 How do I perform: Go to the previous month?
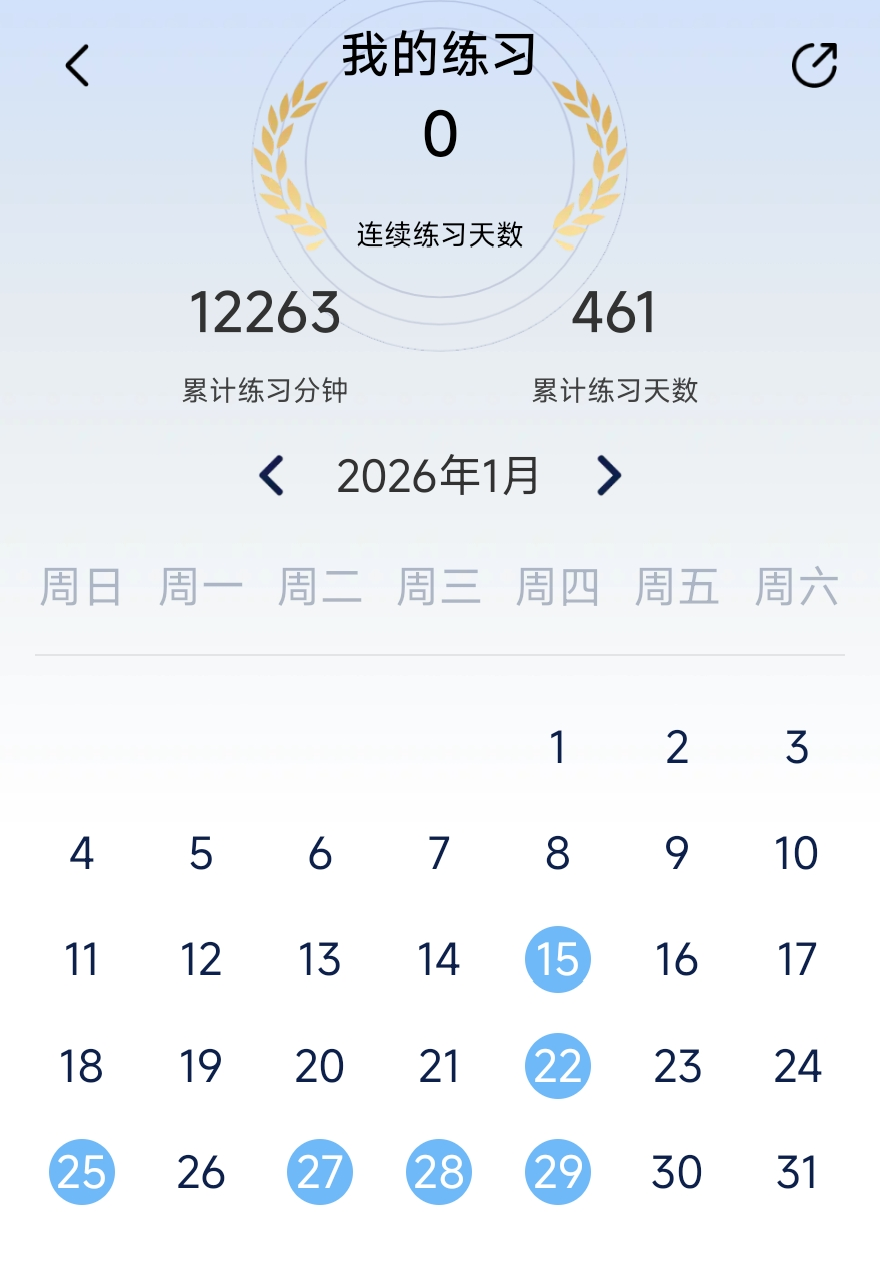point(271,476)
